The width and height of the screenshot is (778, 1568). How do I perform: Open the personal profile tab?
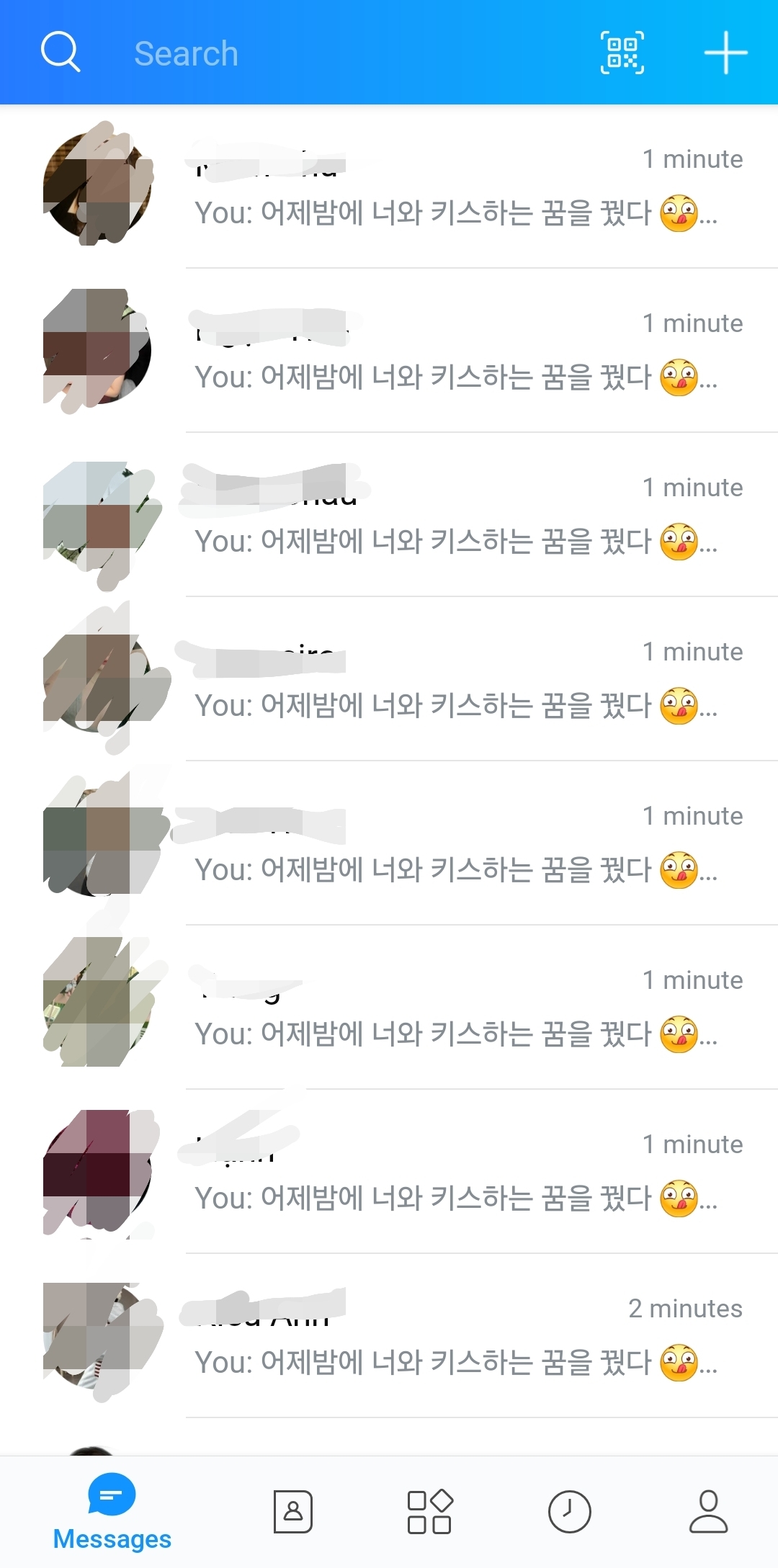708,1511
